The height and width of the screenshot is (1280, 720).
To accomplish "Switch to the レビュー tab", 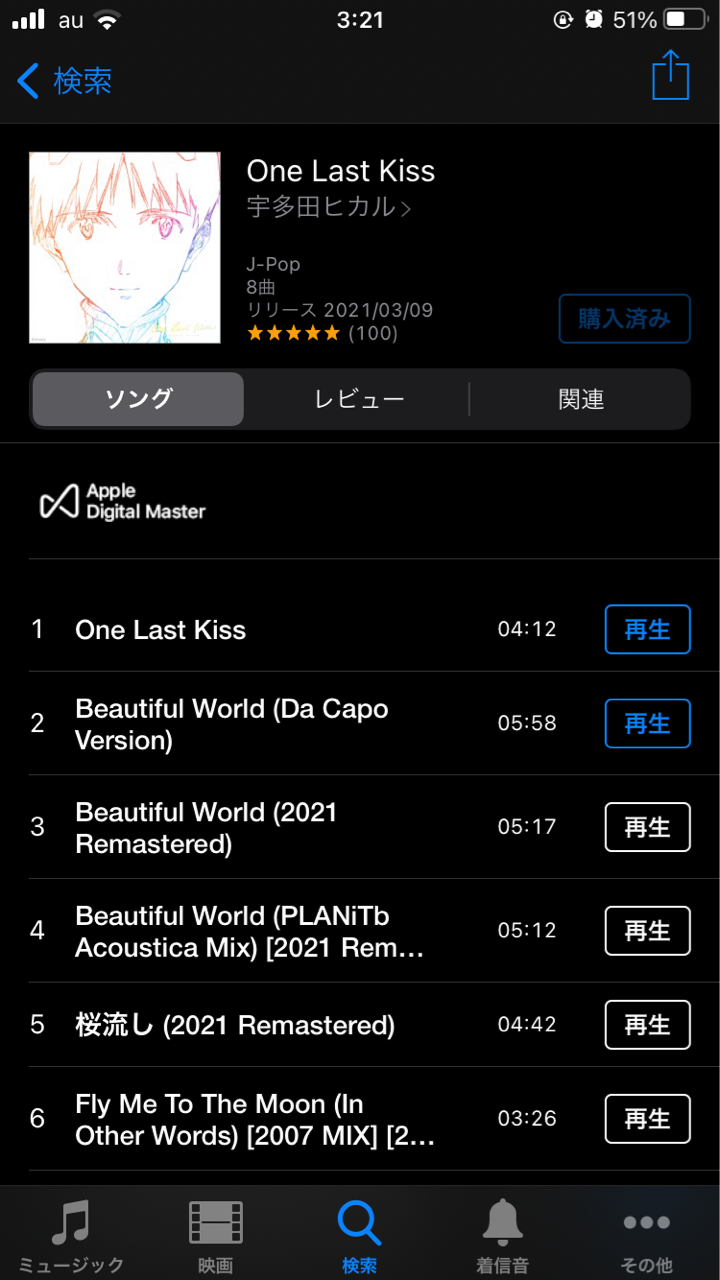I will [359, 400].
